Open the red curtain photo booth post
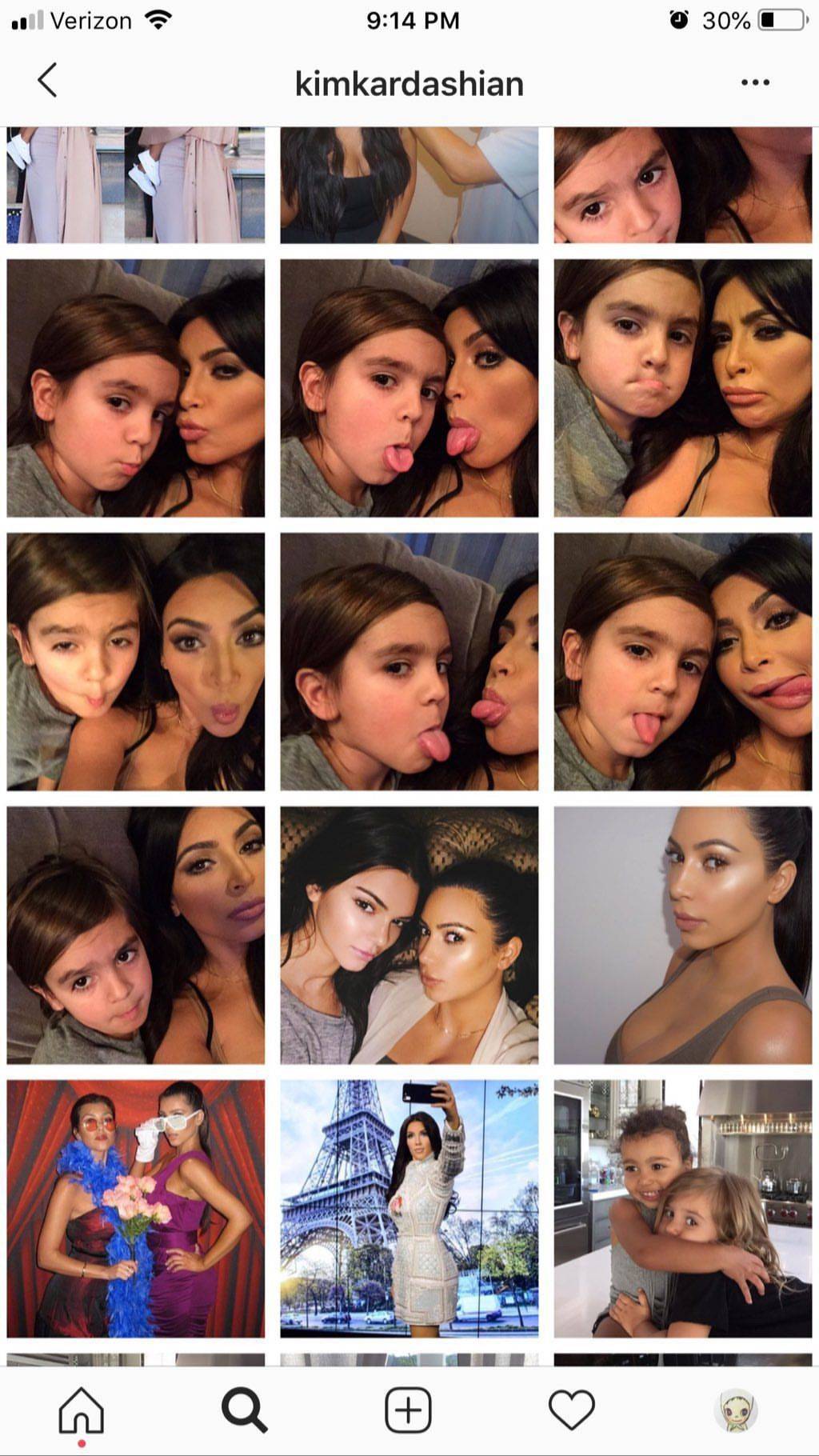 pos(136,1209)
